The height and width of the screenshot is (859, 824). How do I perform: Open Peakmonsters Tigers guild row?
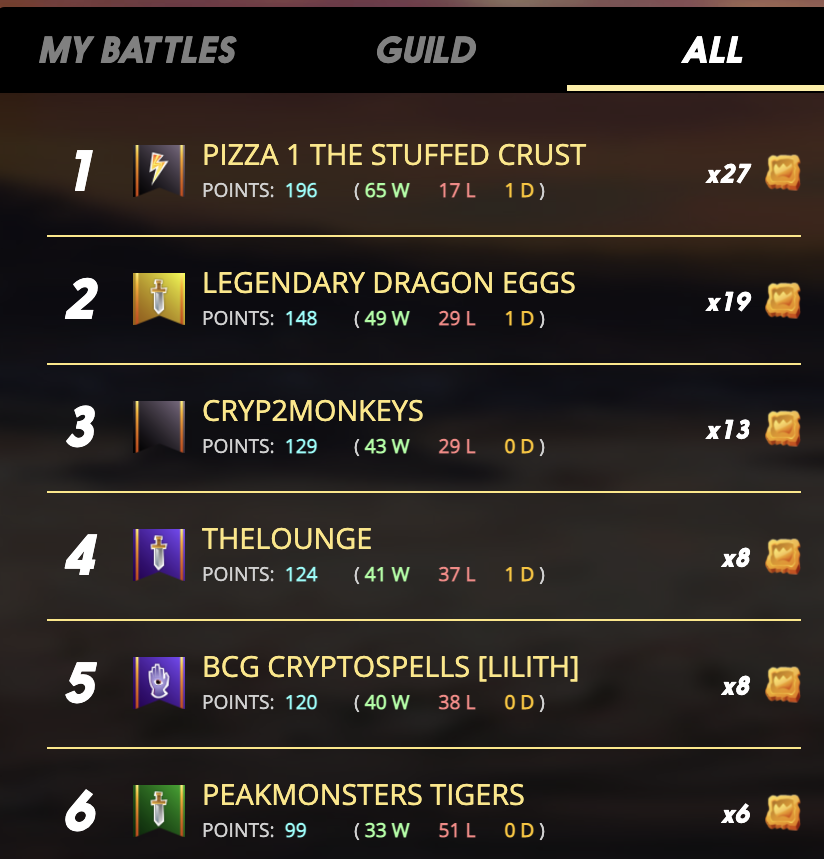(363, 795)
